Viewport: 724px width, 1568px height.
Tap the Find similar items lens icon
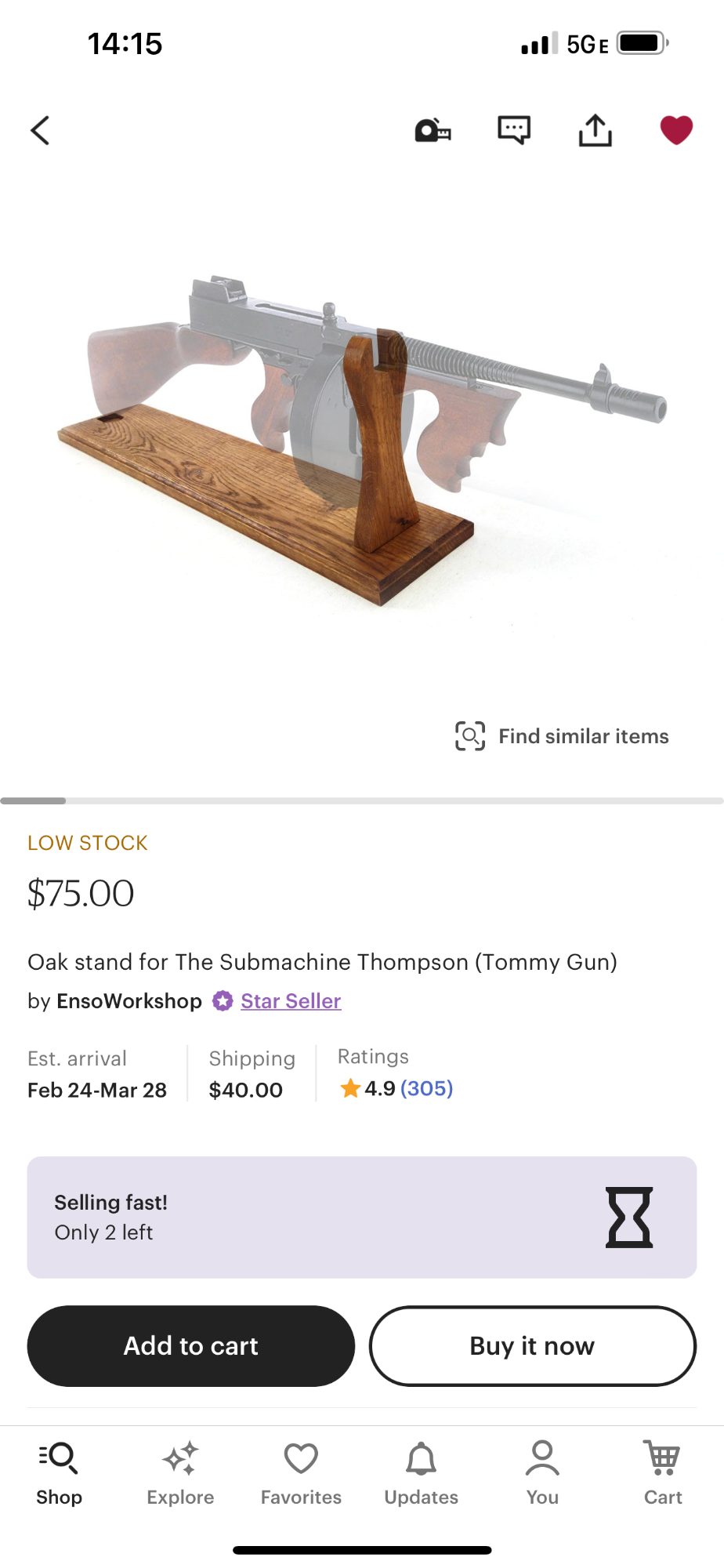tap(469, 735)
